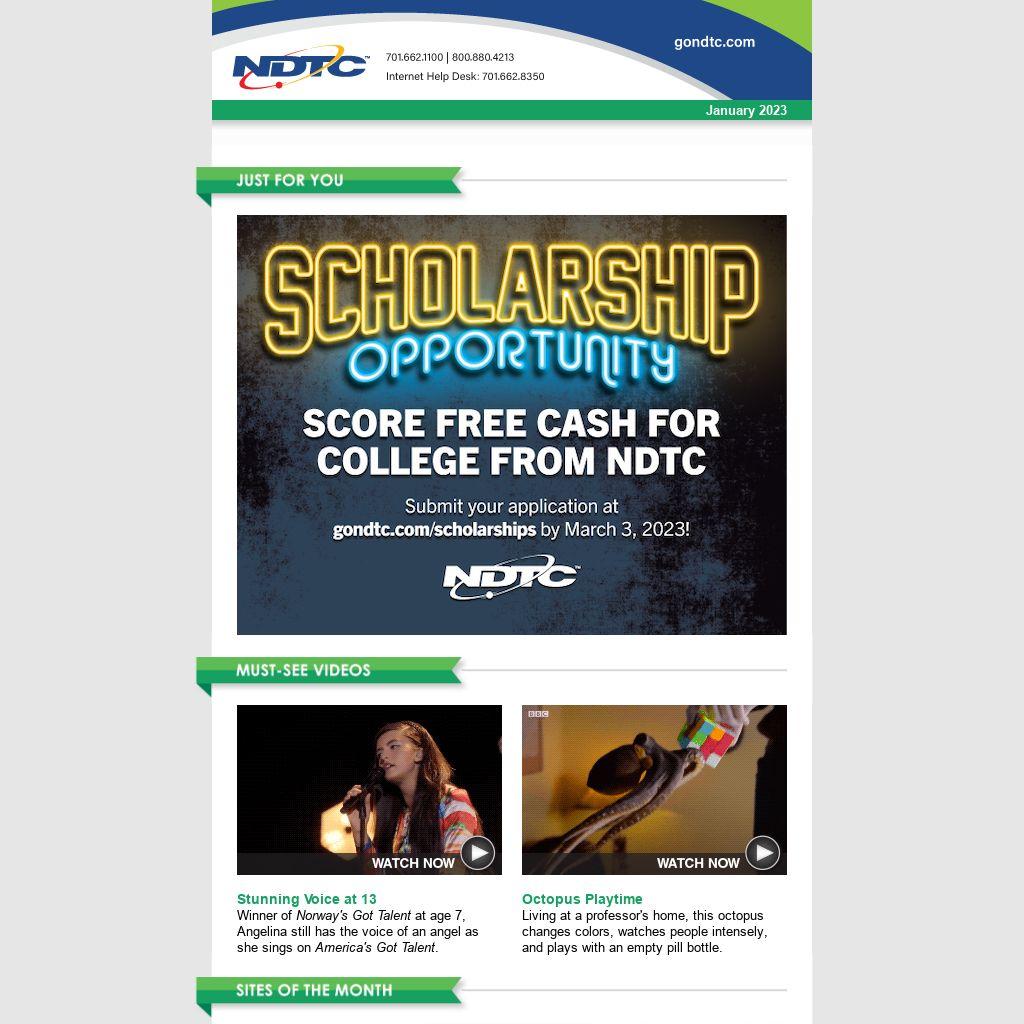The image size is (1024, 1024).
Task: Open the Octopus Playtime title link
Action: (582, 899)
